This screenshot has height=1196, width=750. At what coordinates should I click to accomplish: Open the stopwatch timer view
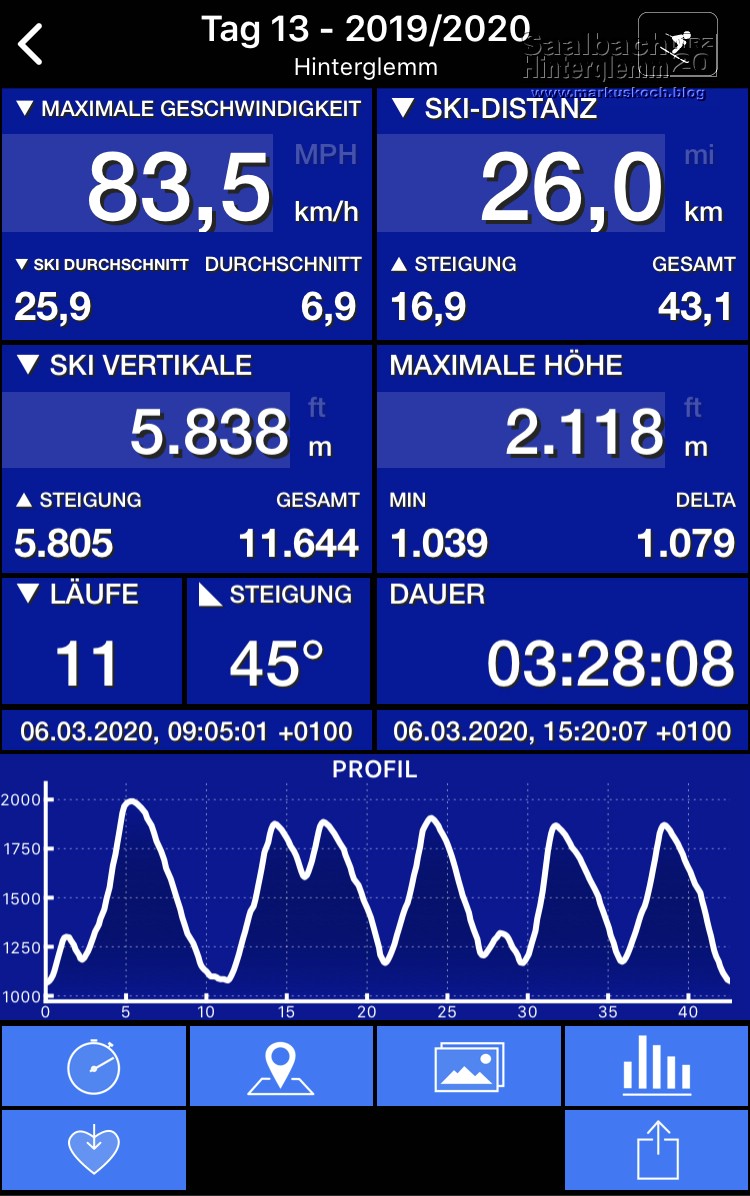pos(93,1066)
